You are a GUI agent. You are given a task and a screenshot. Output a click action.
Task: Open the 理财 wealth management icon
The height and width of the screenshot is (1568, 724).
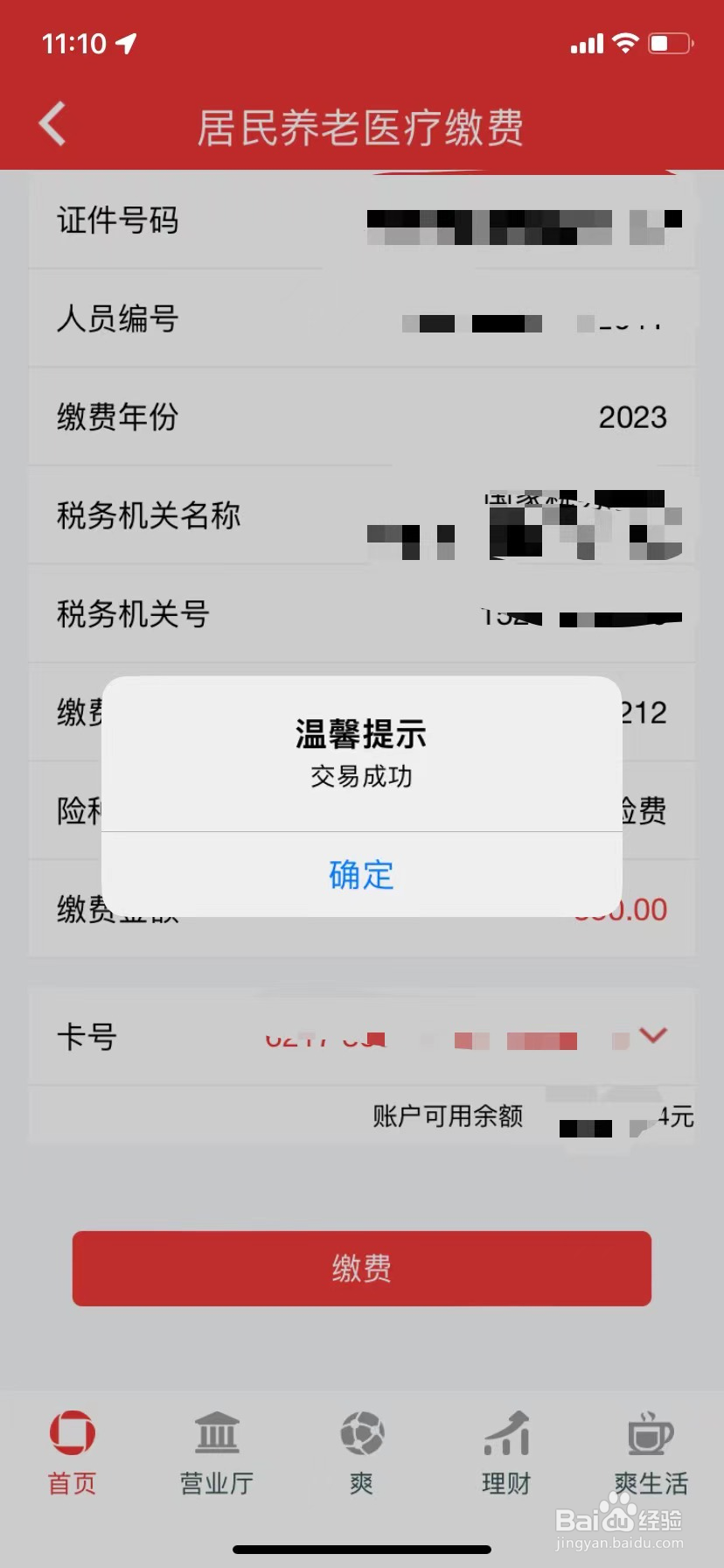(x=506, y=1450)
